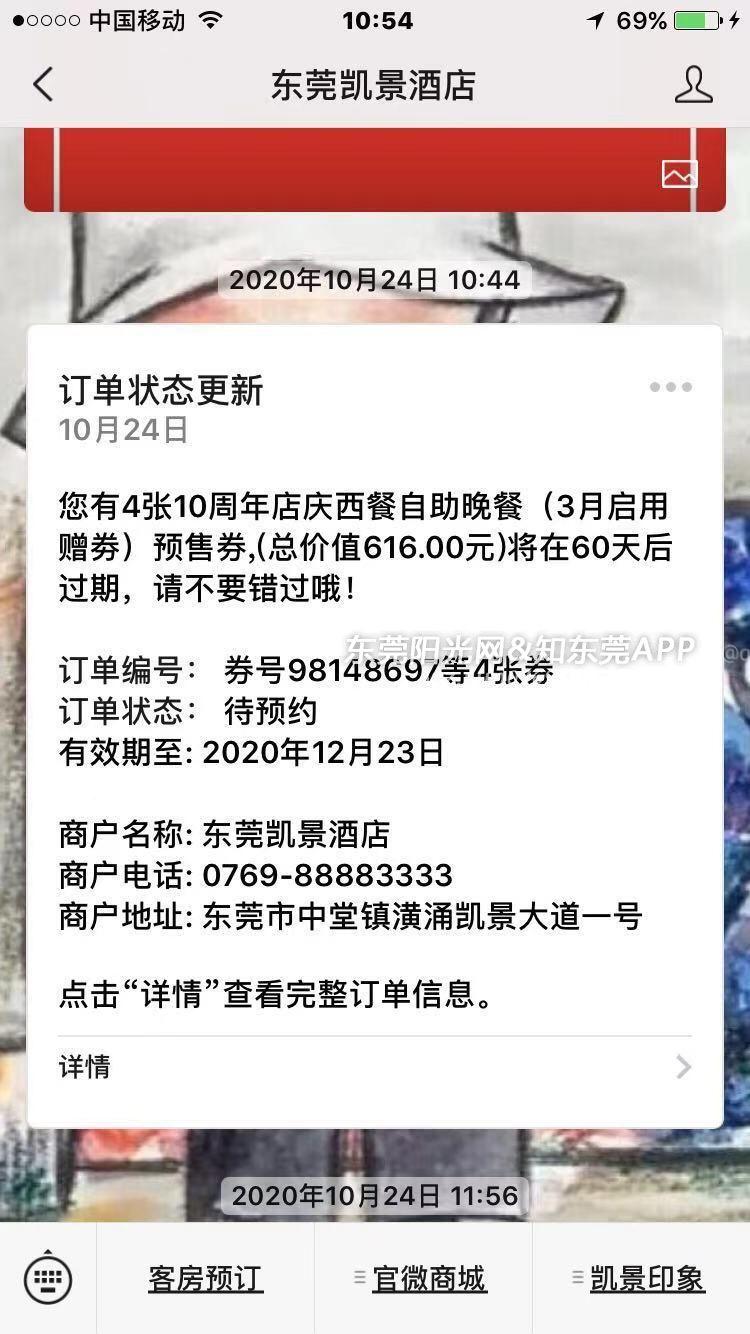Go back from 东莞凯景酒店 chat
Image resolution: width=750 pixels, height=1334 pixels.
[42, 85]
